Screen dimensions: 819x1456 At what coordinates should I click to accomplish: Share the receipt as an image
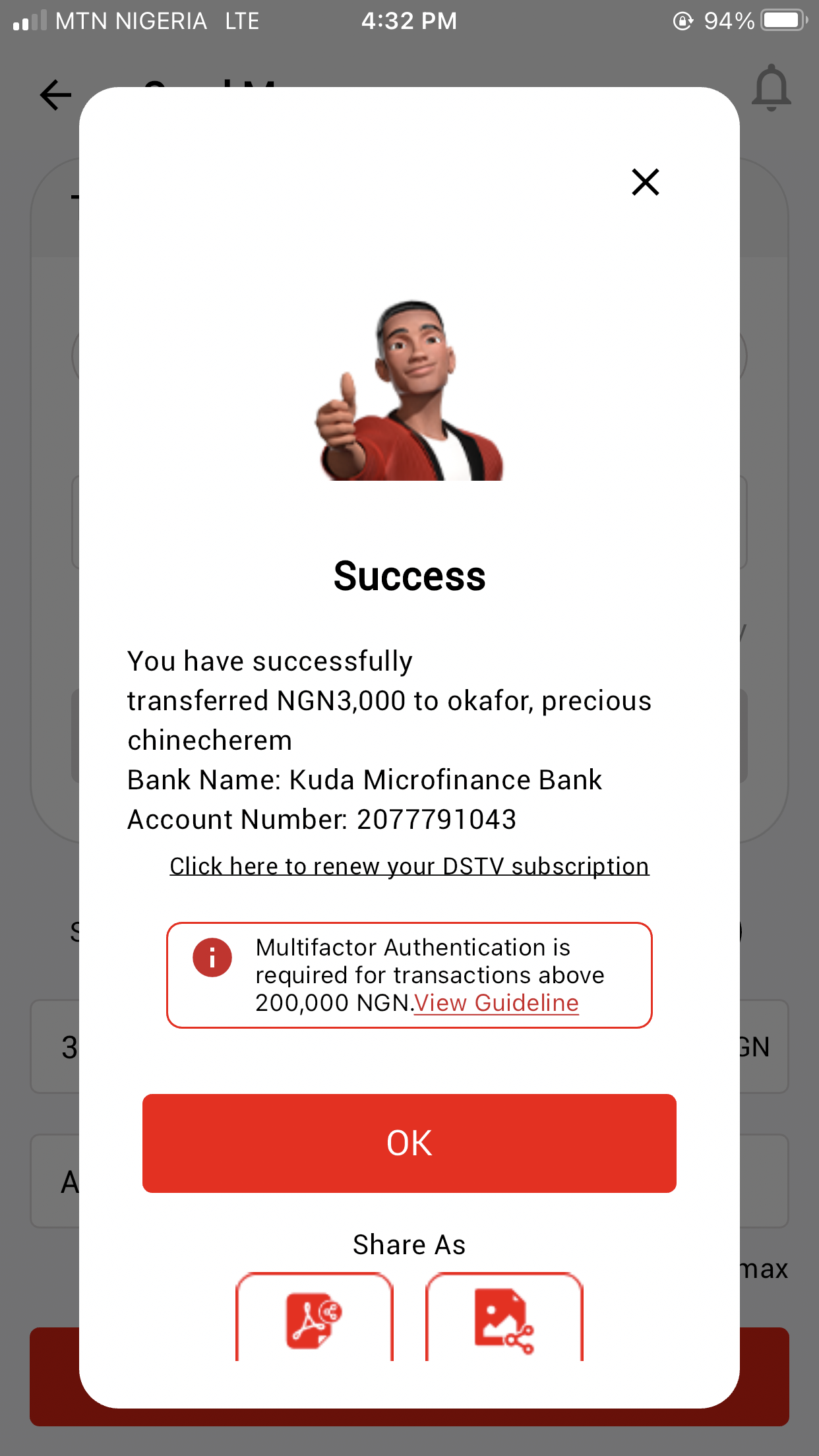(x=504, y=1319)
